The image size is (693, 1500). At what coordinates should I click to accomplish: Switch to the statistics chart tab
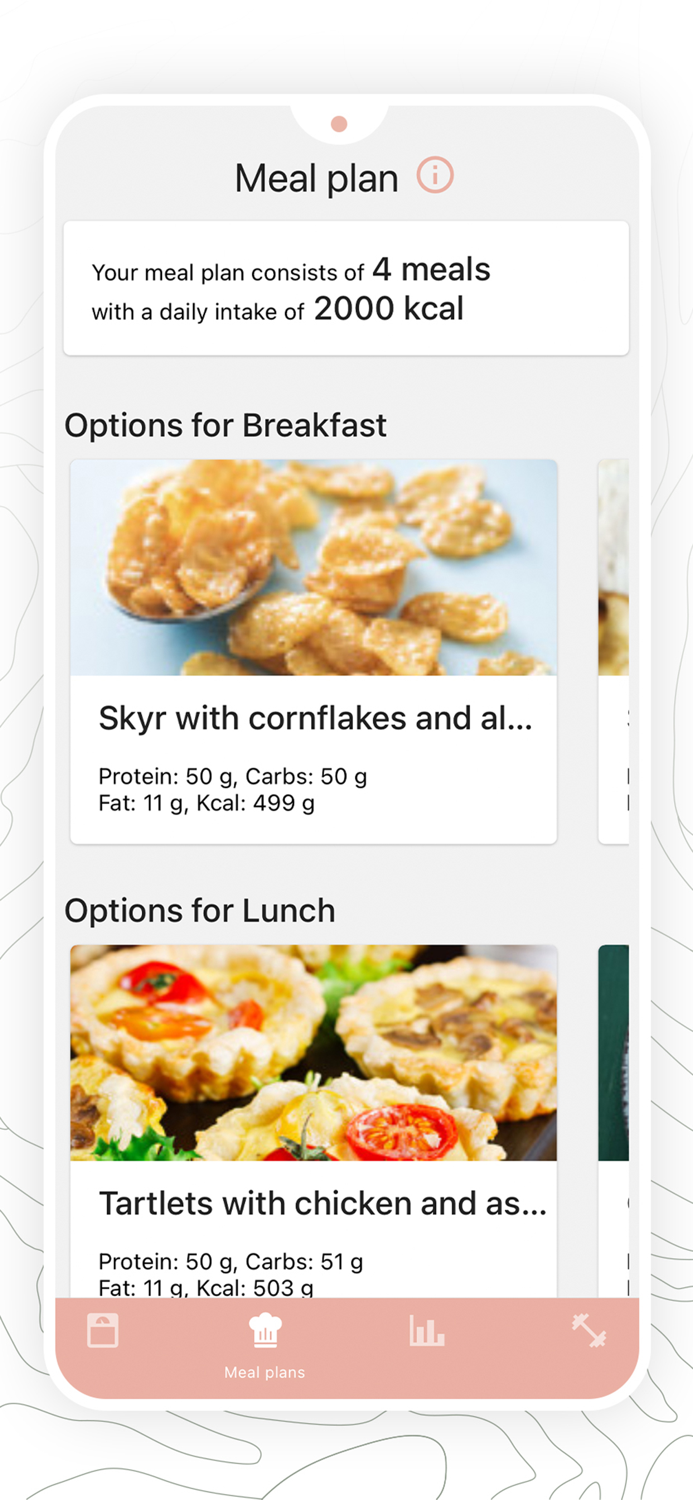point(426,1331)
